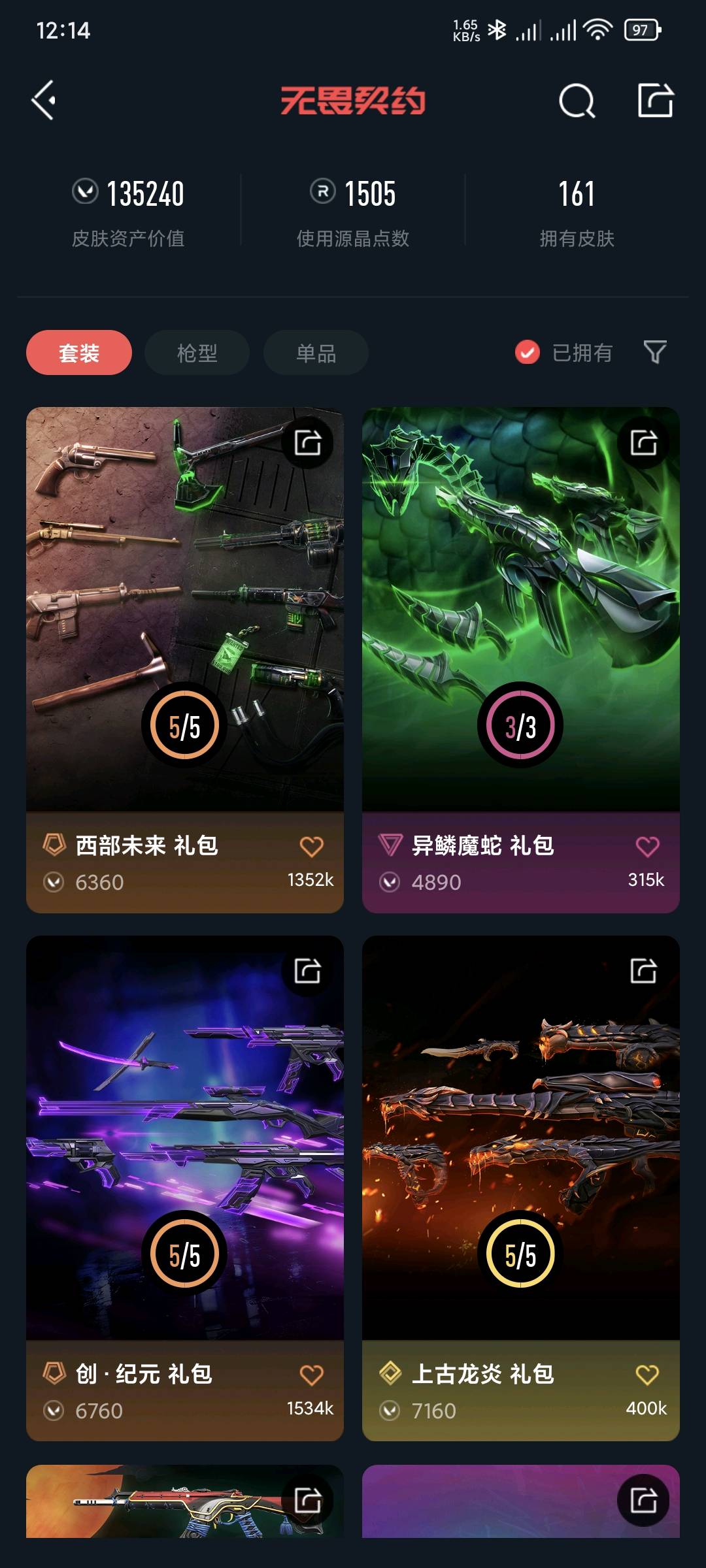This screenshot has width=706, height=1568.
Task: Share the 上古龙炎 礼包 bundle
Action: pos(644,971)
